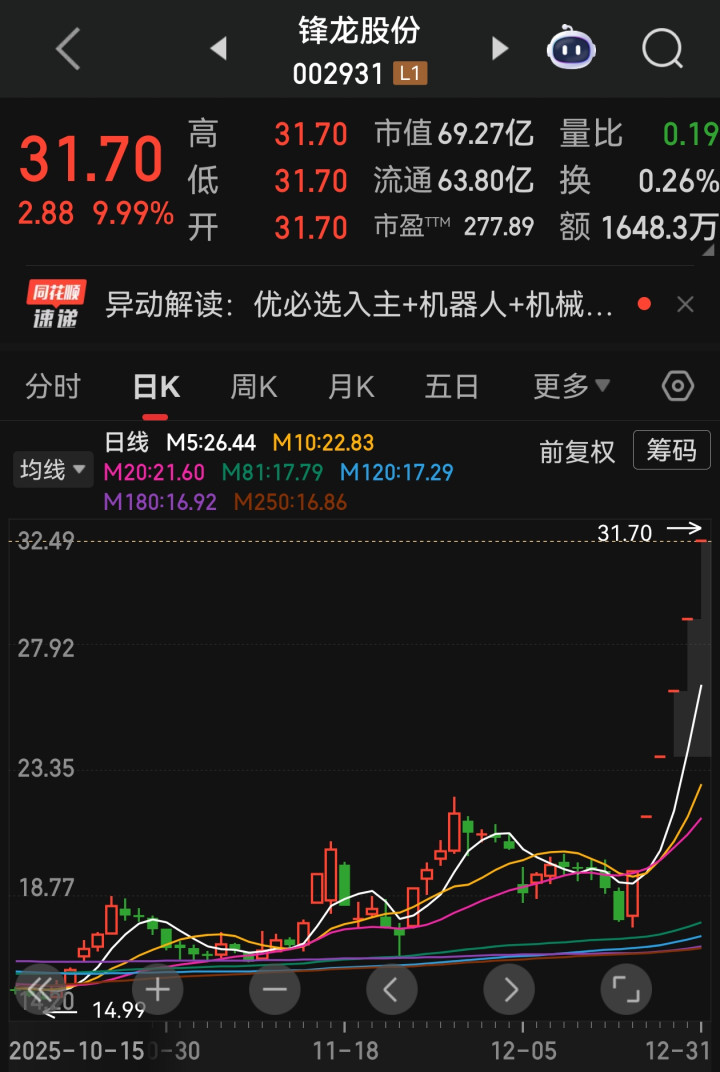Viewport: 720px width, 1072px height.
Task: Open chart settings hexagon icon
Action: 678,387
